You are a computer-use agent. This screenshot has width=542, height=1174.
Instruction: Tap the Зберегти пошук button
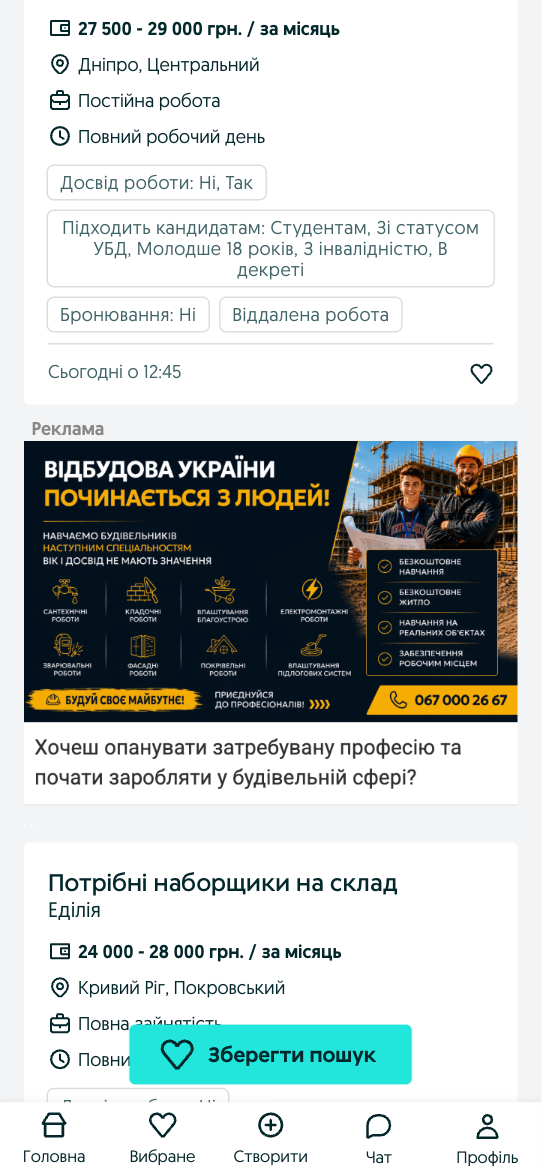pos(270,1054)
